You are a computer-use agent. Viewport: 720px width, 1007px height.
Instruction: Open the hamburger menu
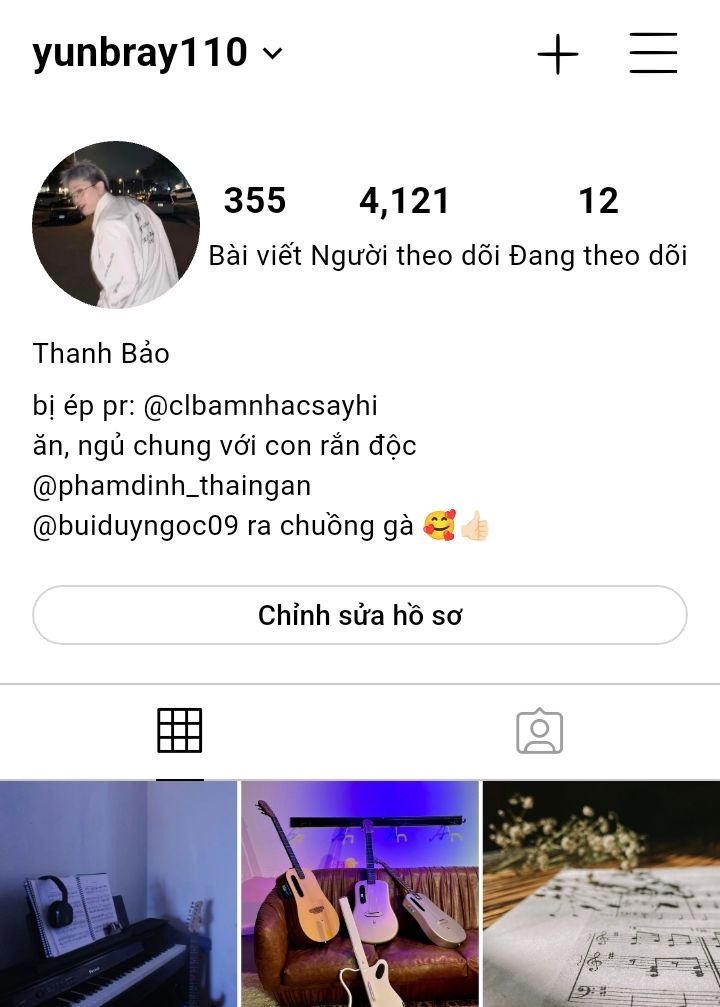click(x=653, y=54)
